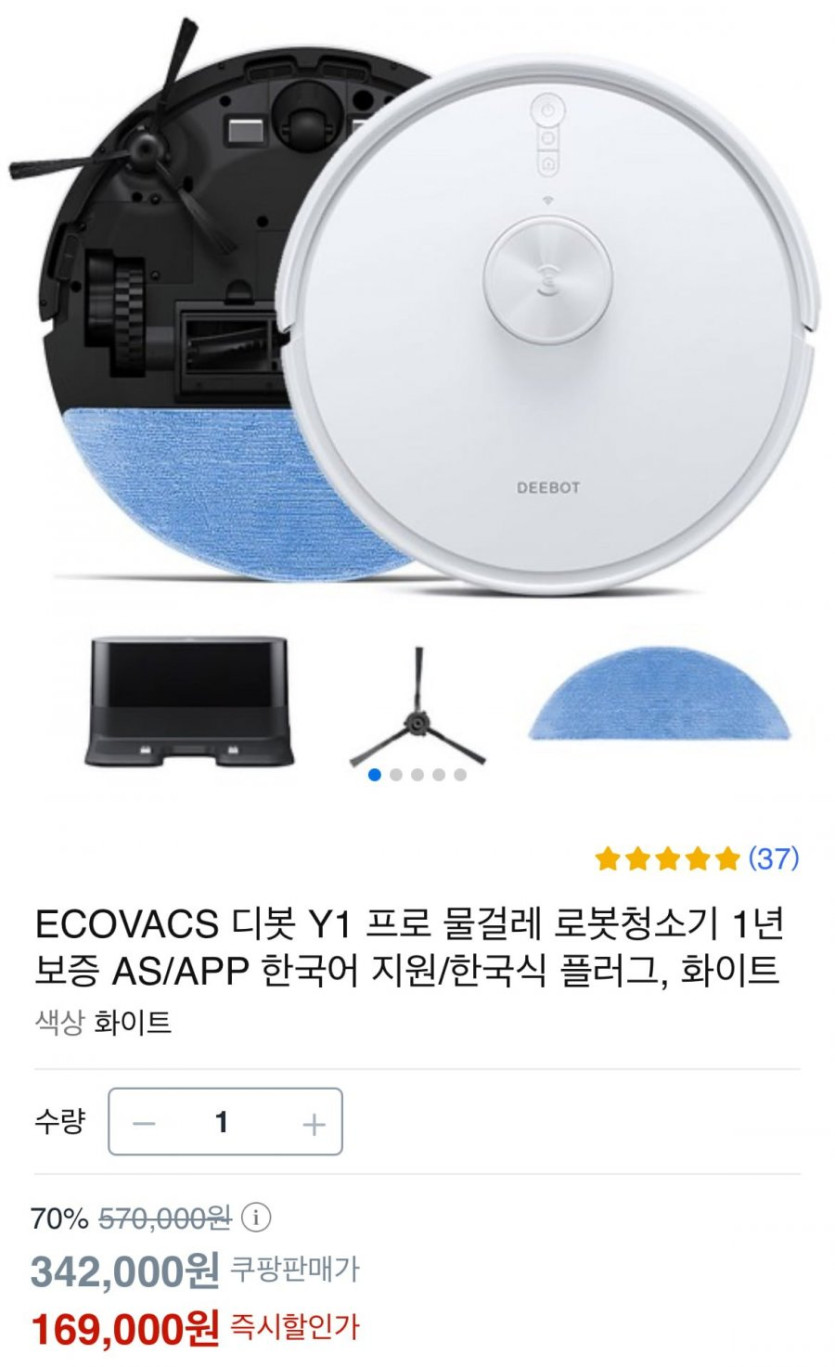The height and width of the screenshot is (1367, 835).
Task: Select the second carousel pagination dot
Action: click(395, 774)
